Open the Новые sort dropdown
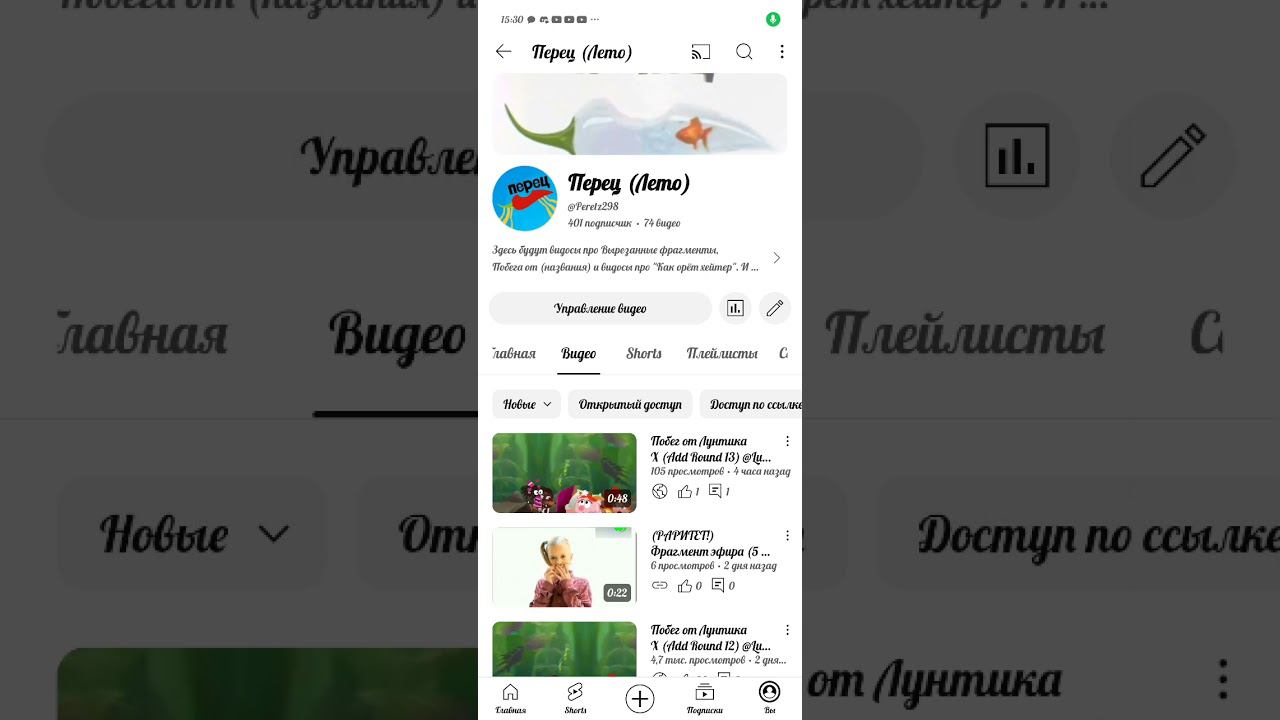 527,404
